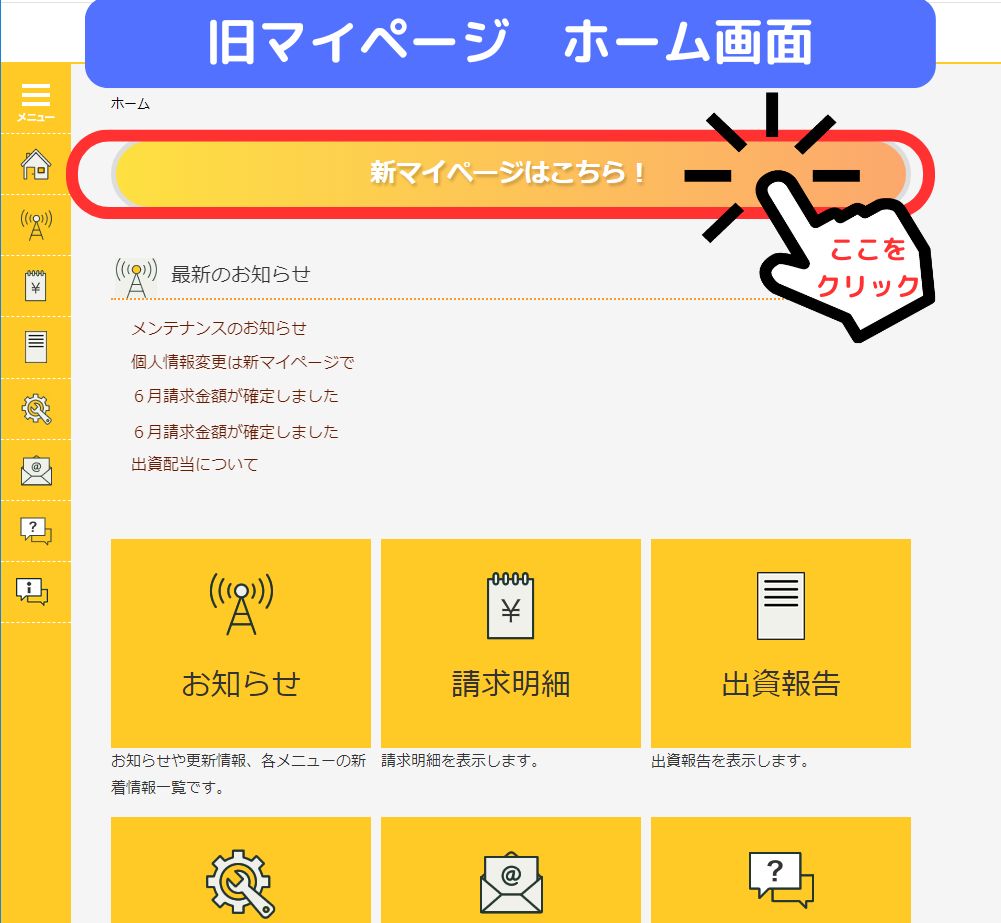Viewport: 1001px width, 923px height.
Task: Tap the 新マイページはこちら！ banner button
Action: pos(509,173)
